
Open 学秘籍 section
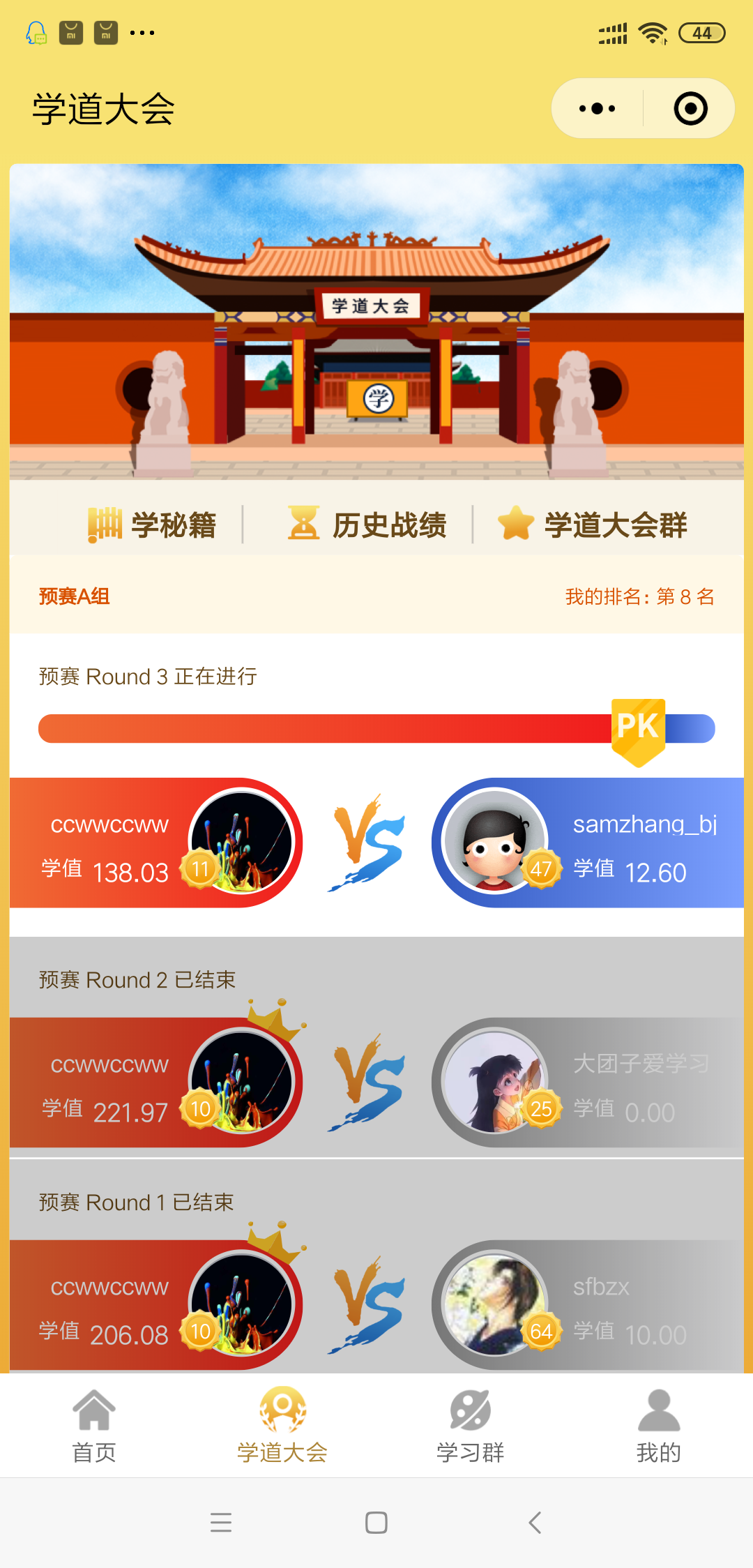point(153,525)
